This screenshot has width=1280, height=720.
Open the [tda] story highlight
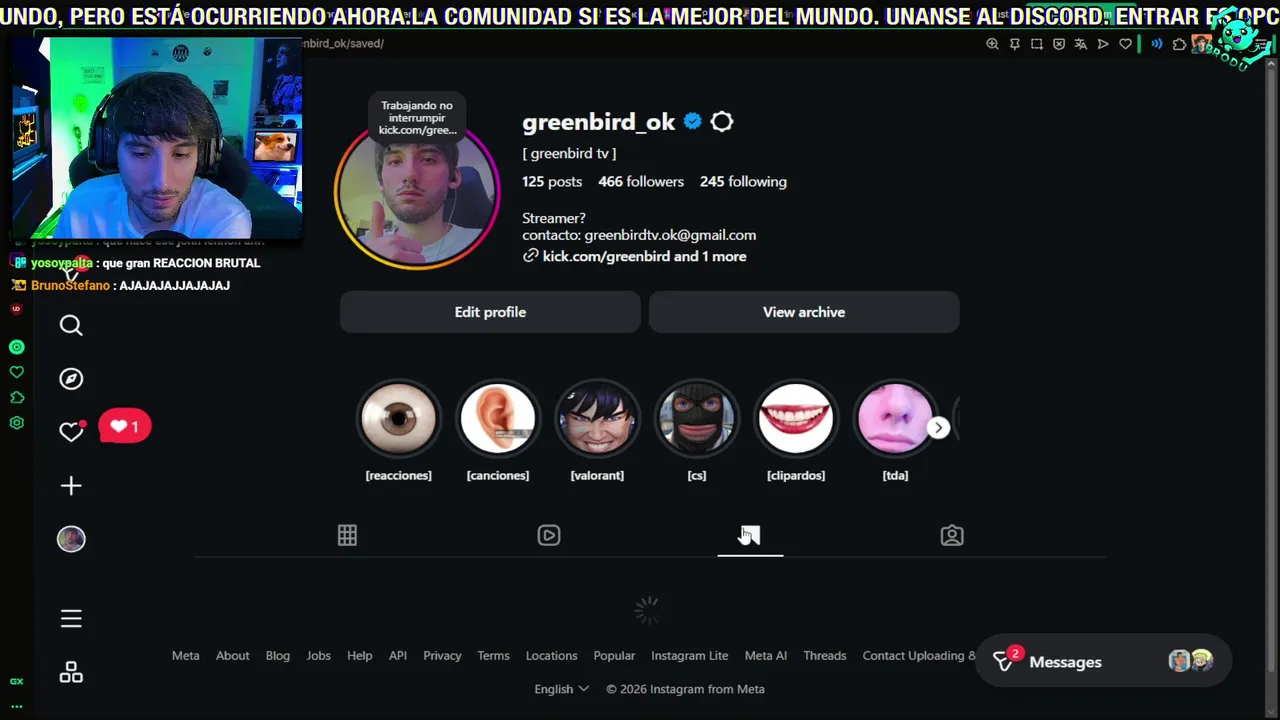894,419
